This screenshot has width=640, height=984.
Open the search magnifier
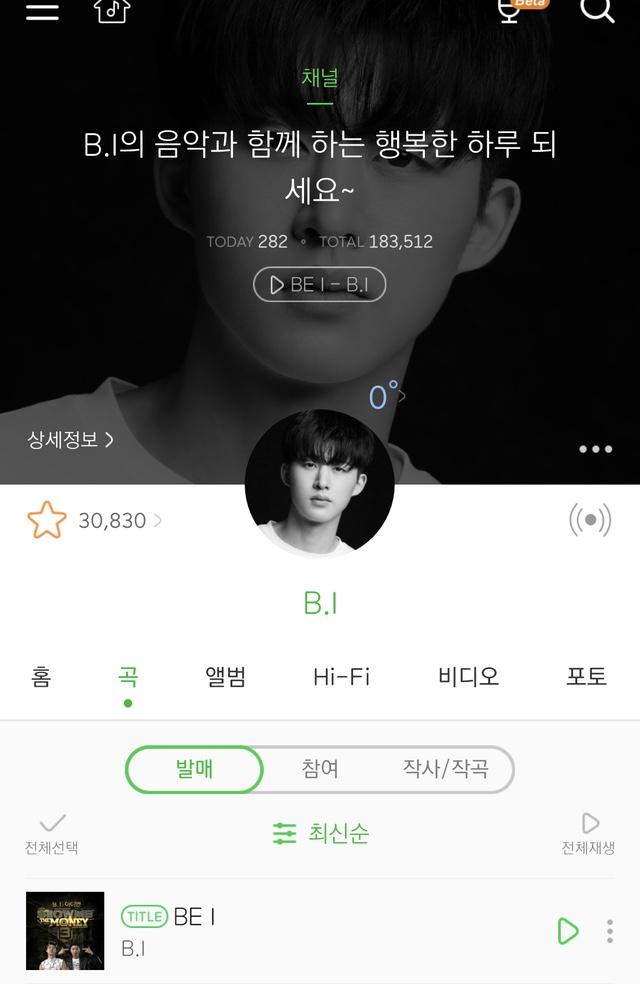click(x=597, y=10)
